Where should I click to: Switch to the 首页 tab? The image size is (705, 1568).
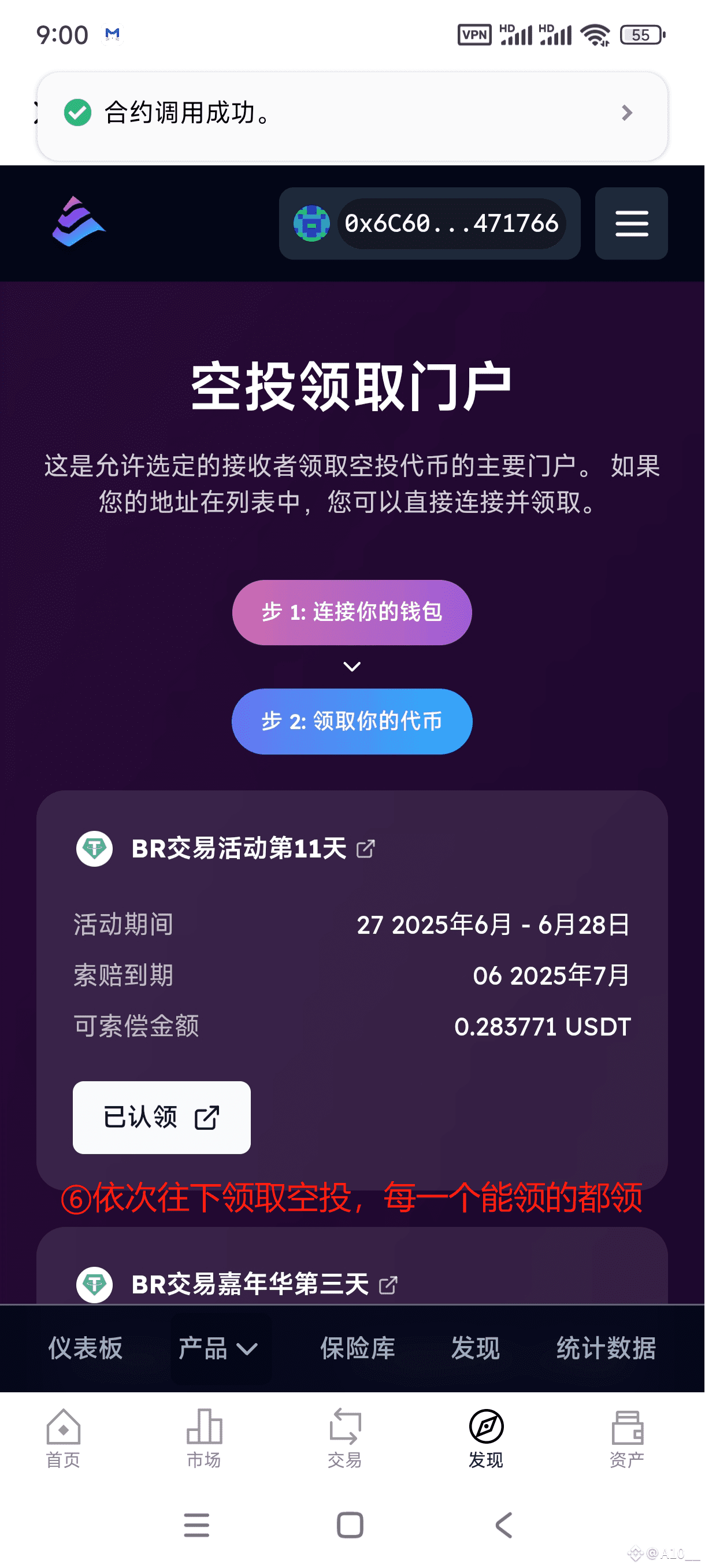[x=63, y=1439]
